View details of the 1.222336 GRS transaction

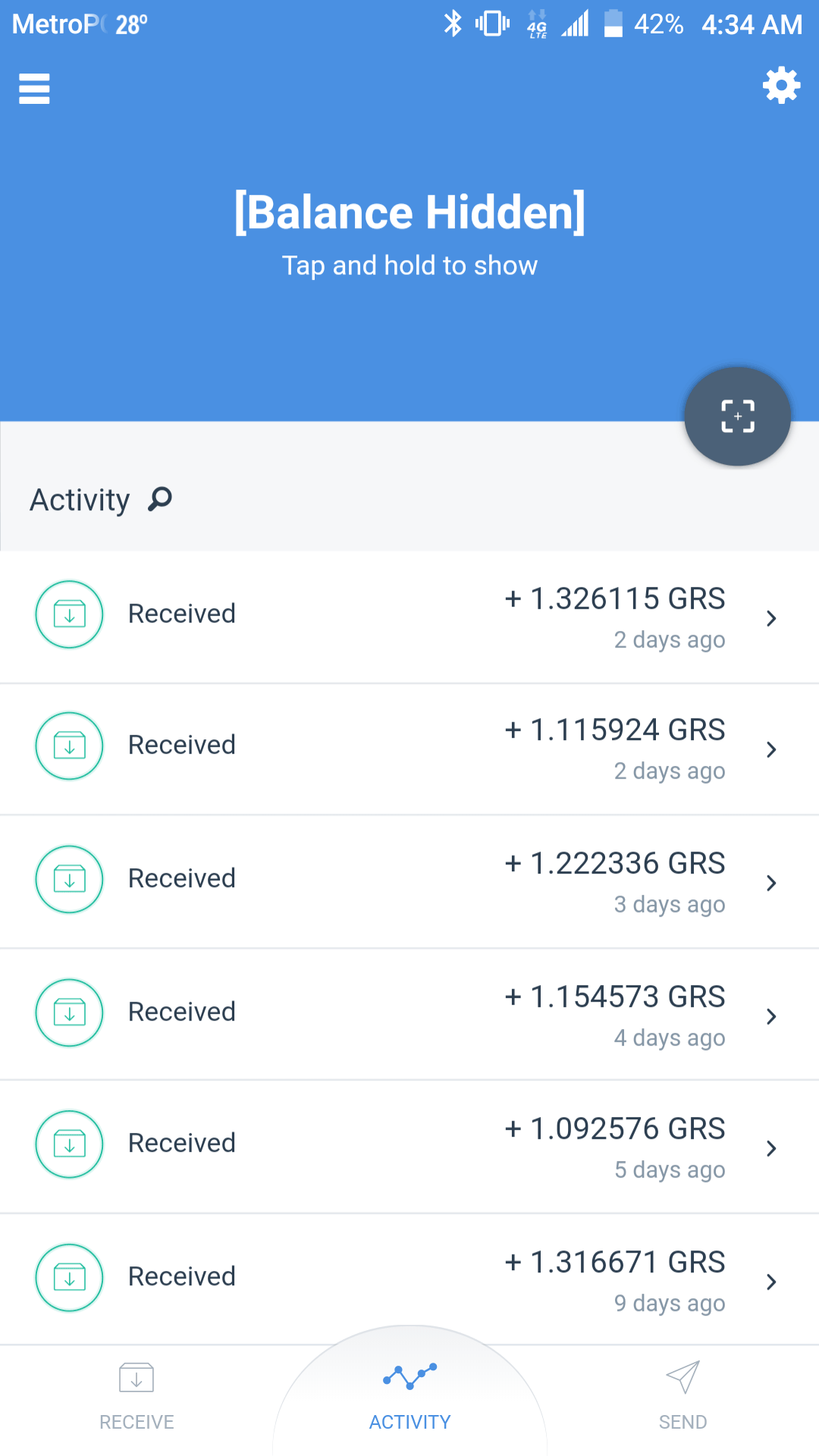(409, 882)
